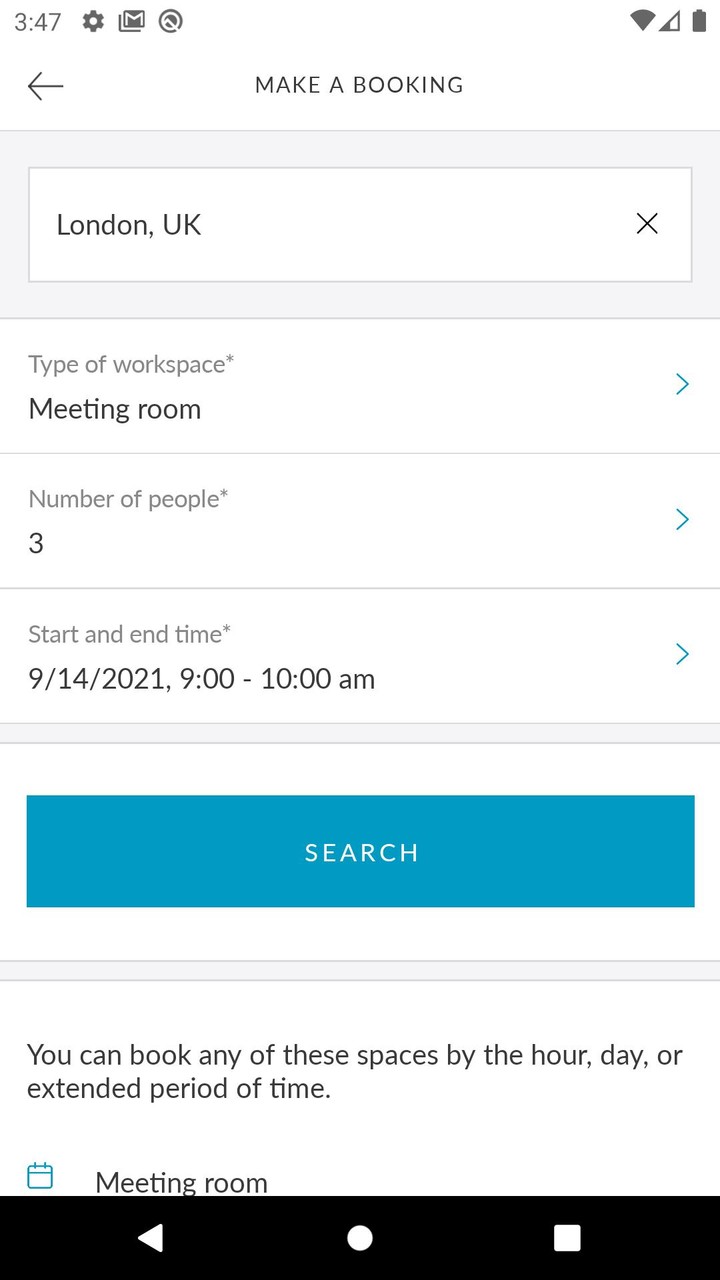The image size is (720, 1280).
Task: Clear the London, UK location with the X
Action: [x=647, y=224]
